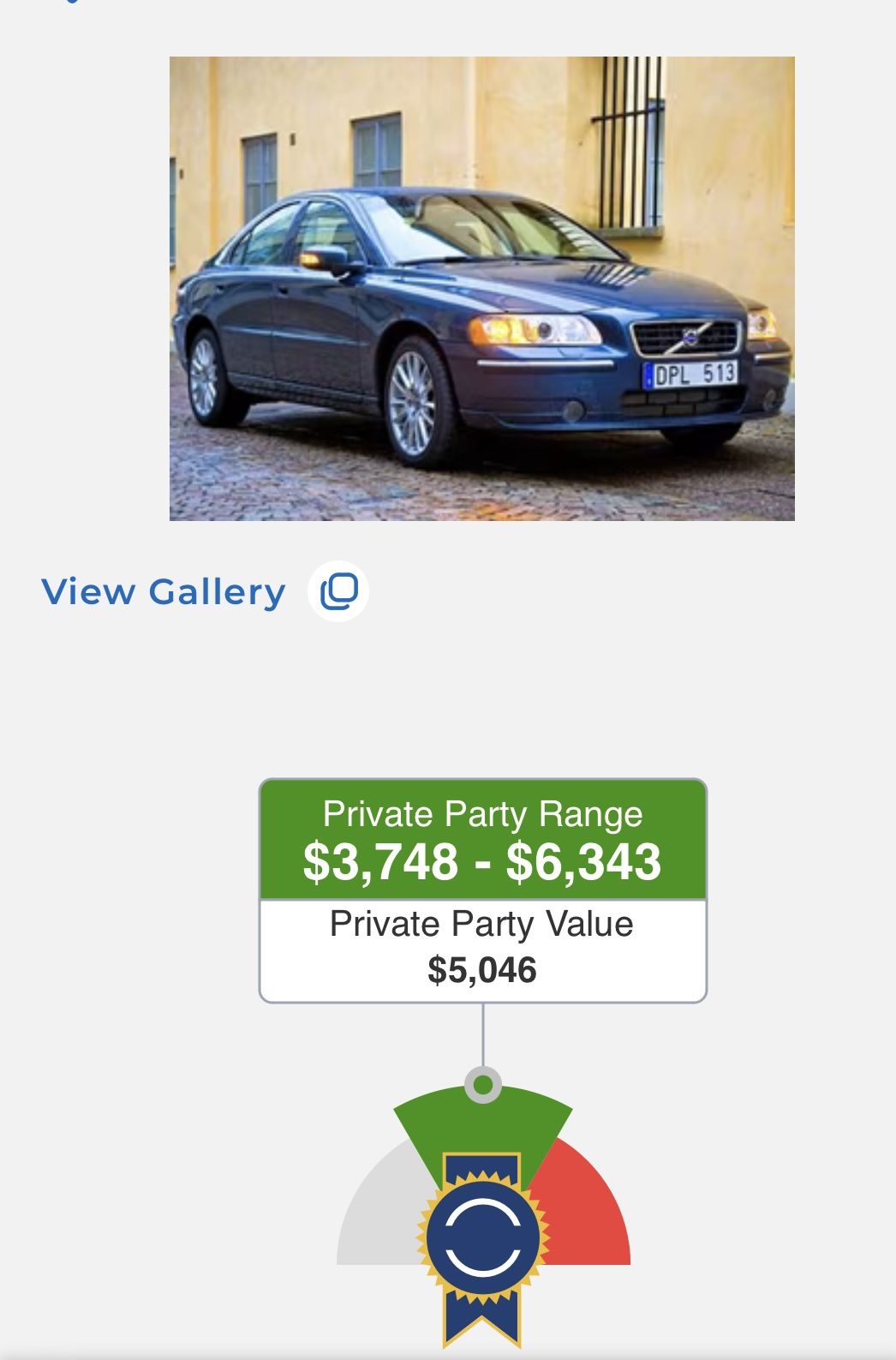Click the Private Party Range header
The image size is (896, 1360).
pyautogui.click(x=482, y=816)
